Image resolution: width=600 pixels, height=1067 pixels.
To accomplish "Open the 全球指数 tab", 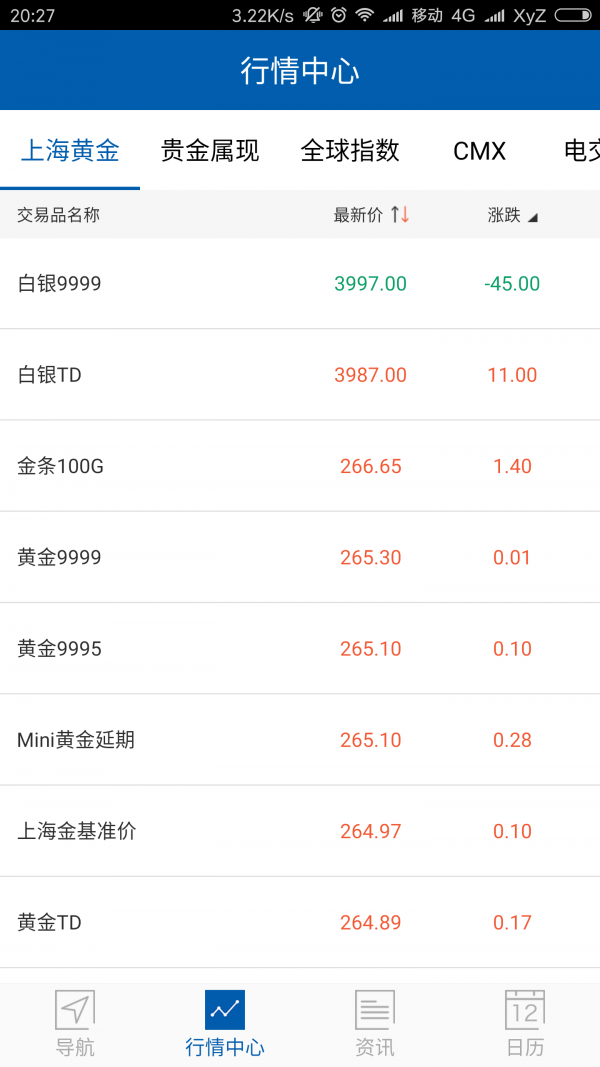I will (350, 151).
